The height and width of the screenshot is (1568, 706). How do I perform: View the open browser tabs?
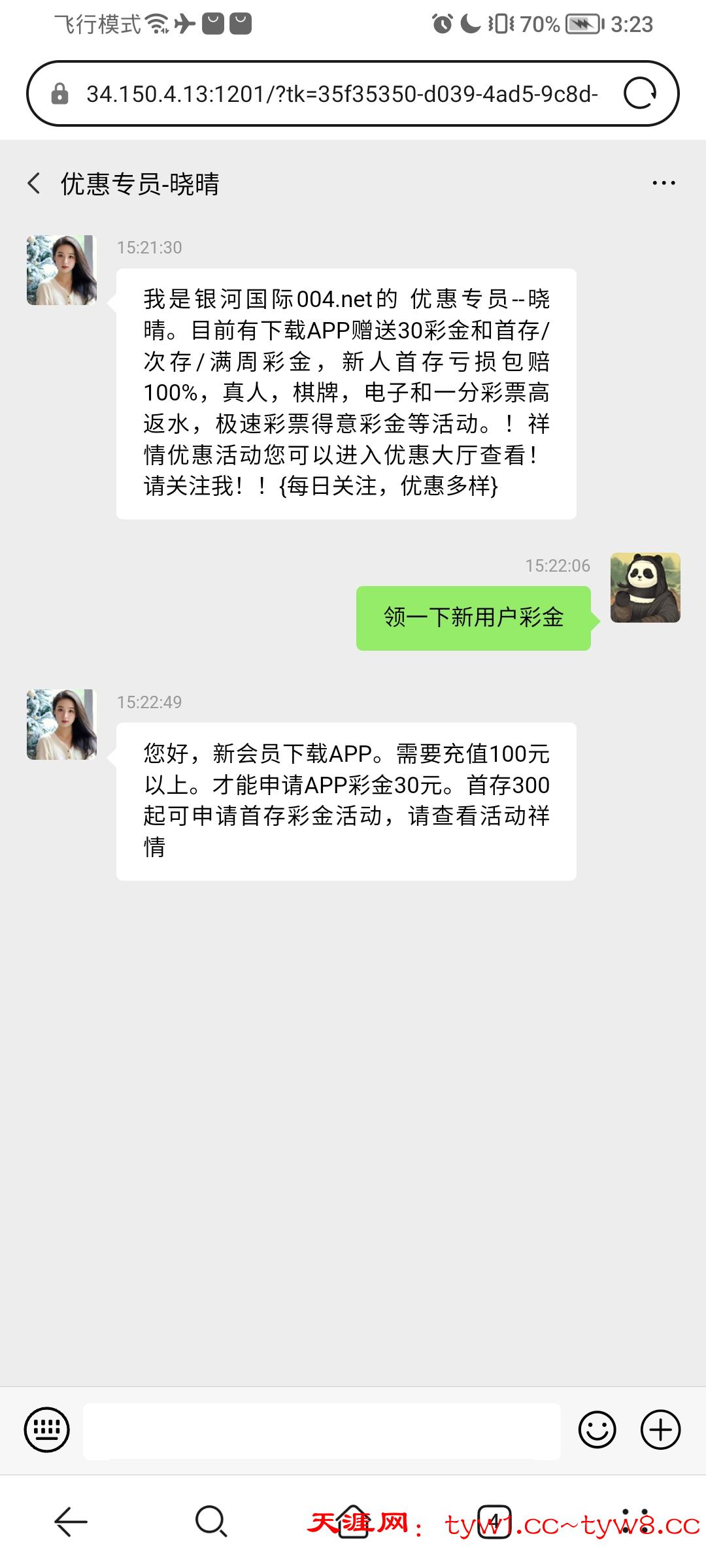coord(494,1522)
